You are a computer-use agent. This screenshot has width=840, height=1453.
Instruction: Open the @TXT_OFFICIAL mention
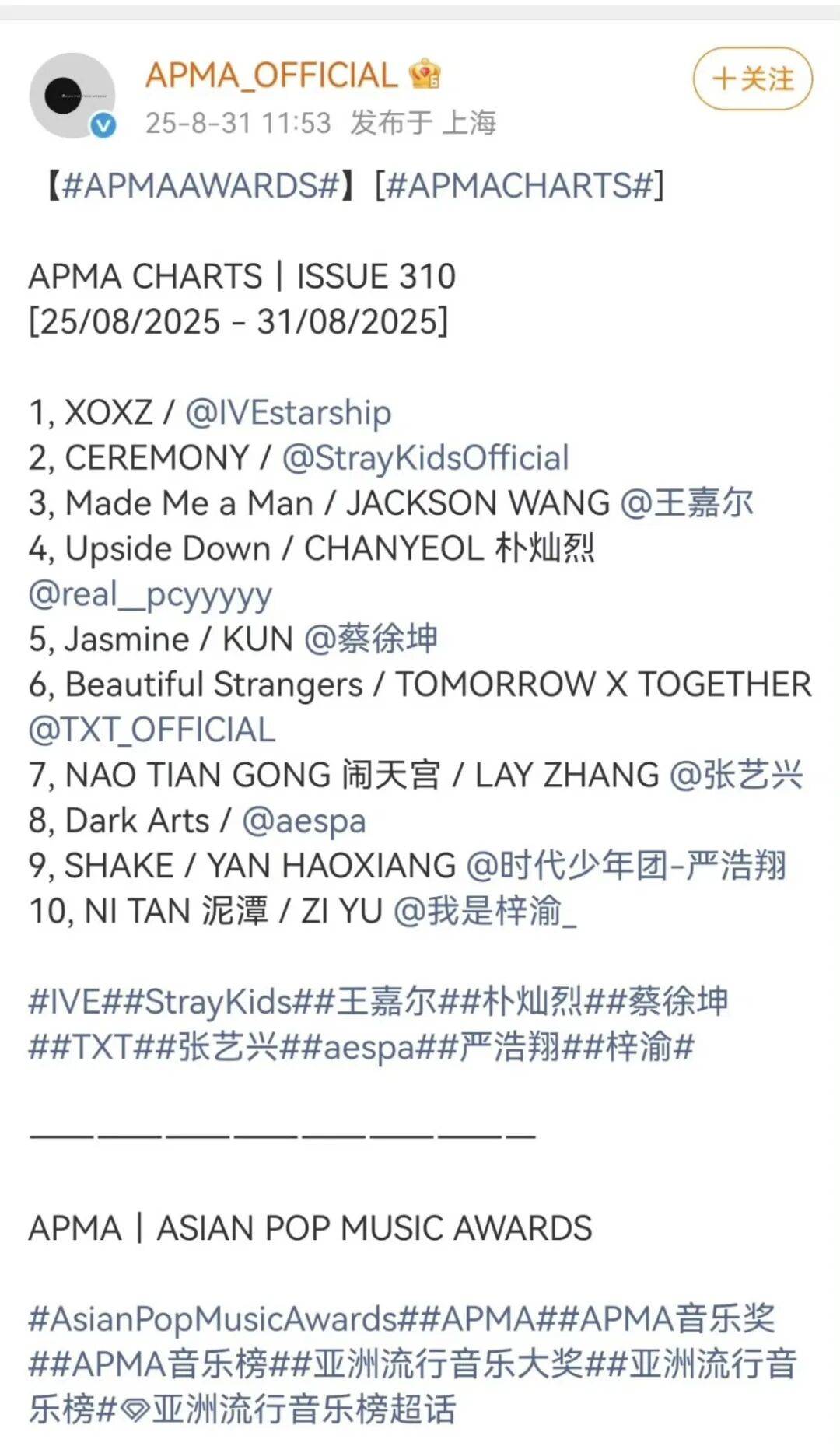[x=152, y=730]
